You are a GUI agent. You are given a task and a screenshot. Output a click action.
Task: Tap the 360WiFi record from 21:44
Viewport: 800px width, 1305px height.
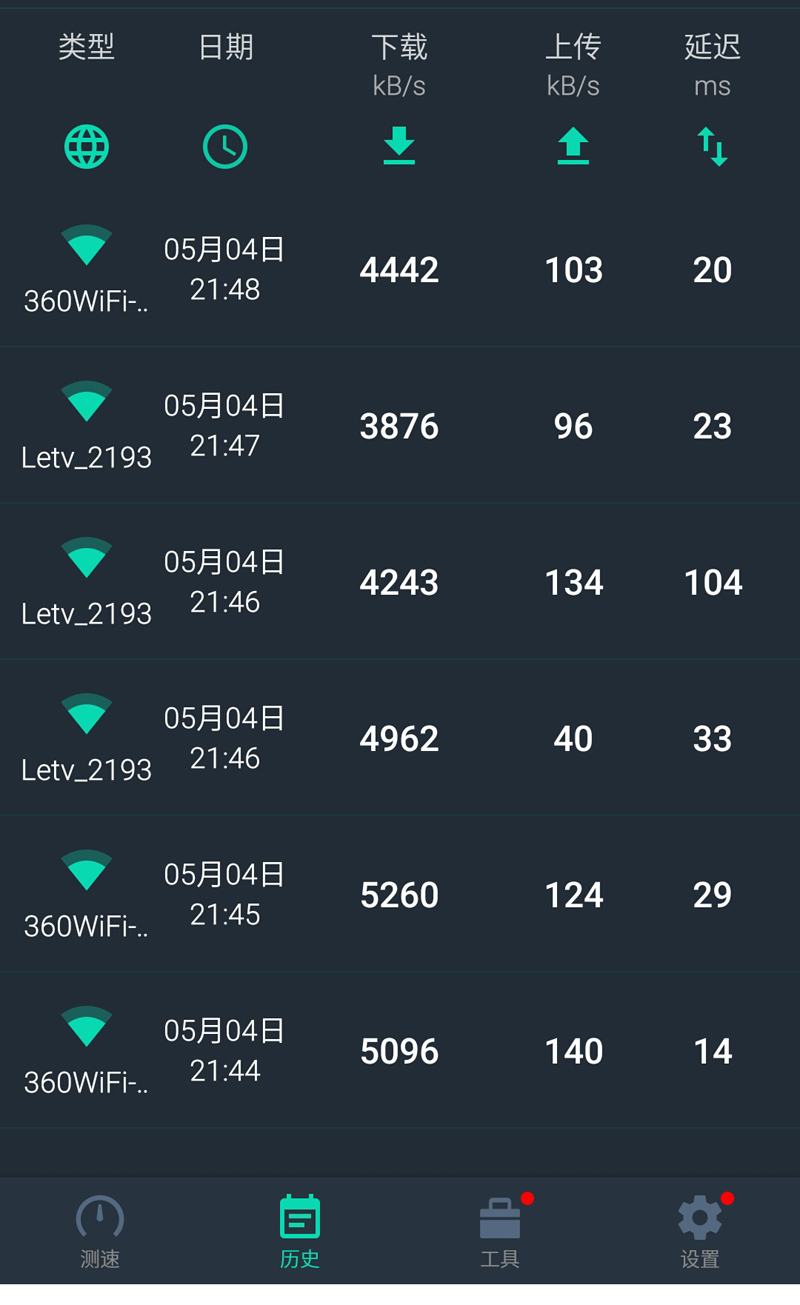coord(399,1050)
